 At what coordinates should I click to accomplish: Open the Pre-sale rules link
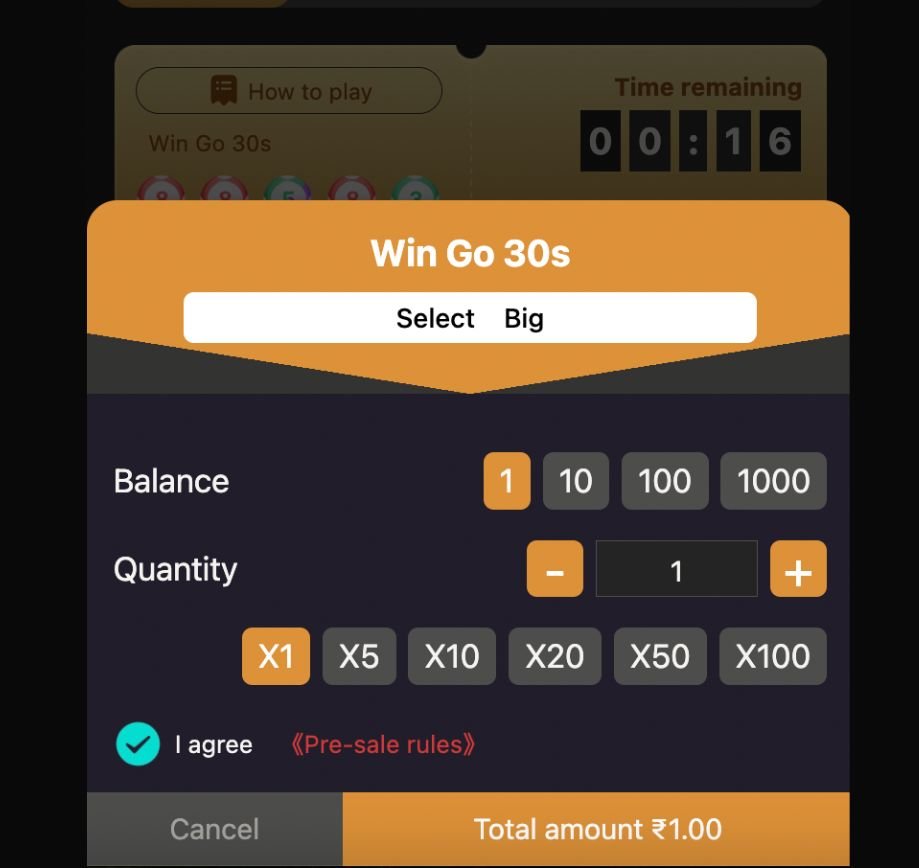(x=382, y=745)
